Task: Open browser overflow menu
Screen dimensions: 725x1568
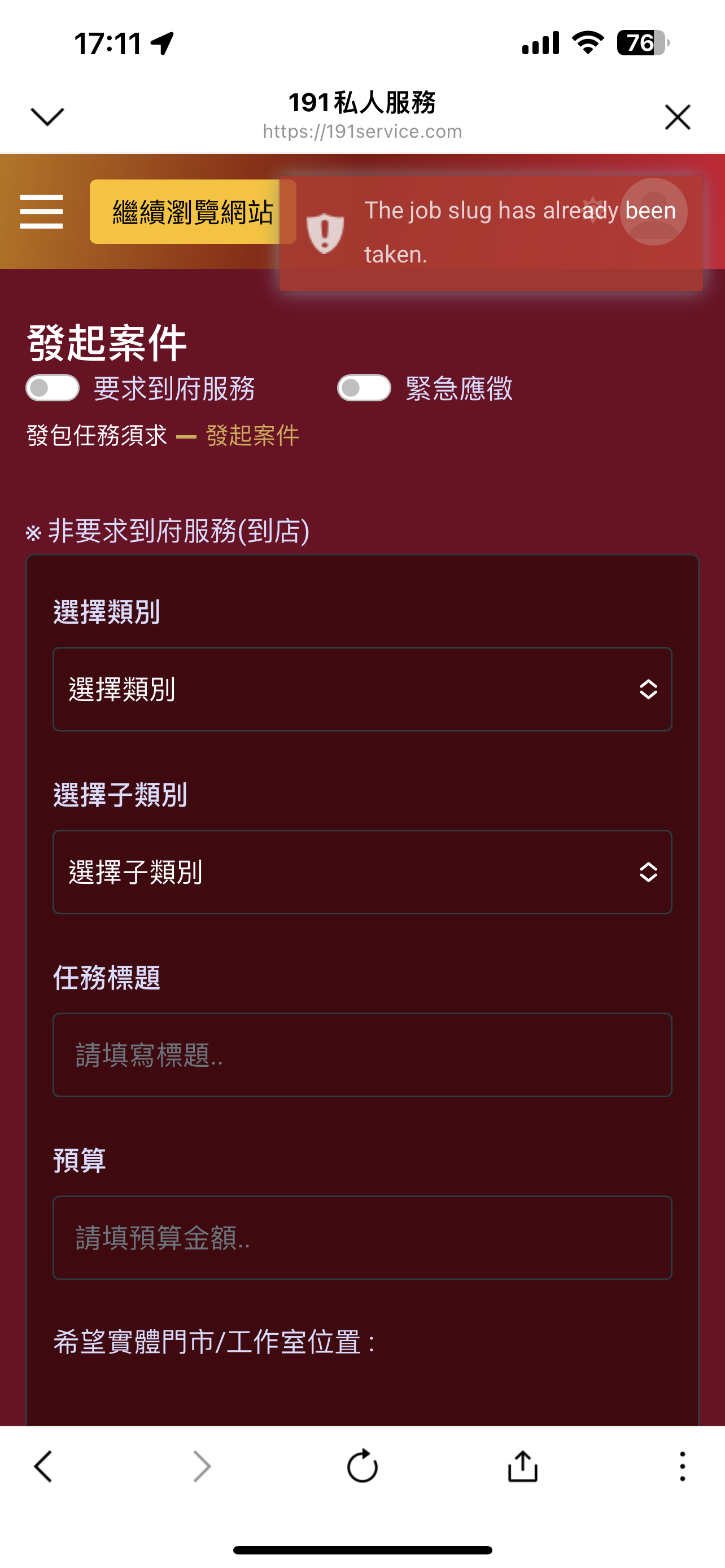Action: 682,1466
